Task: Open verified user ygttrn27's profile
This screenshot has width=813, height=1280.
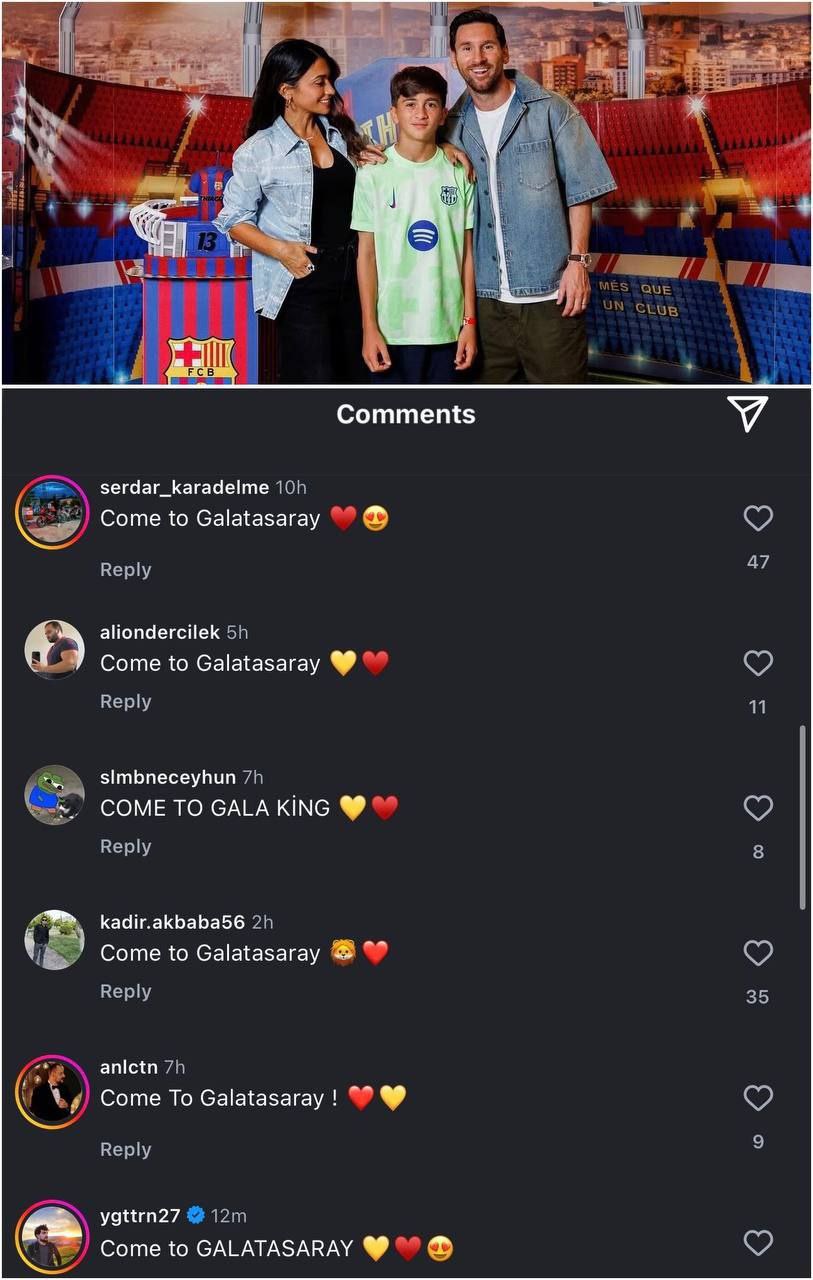Action: (x=141, y=1216)
